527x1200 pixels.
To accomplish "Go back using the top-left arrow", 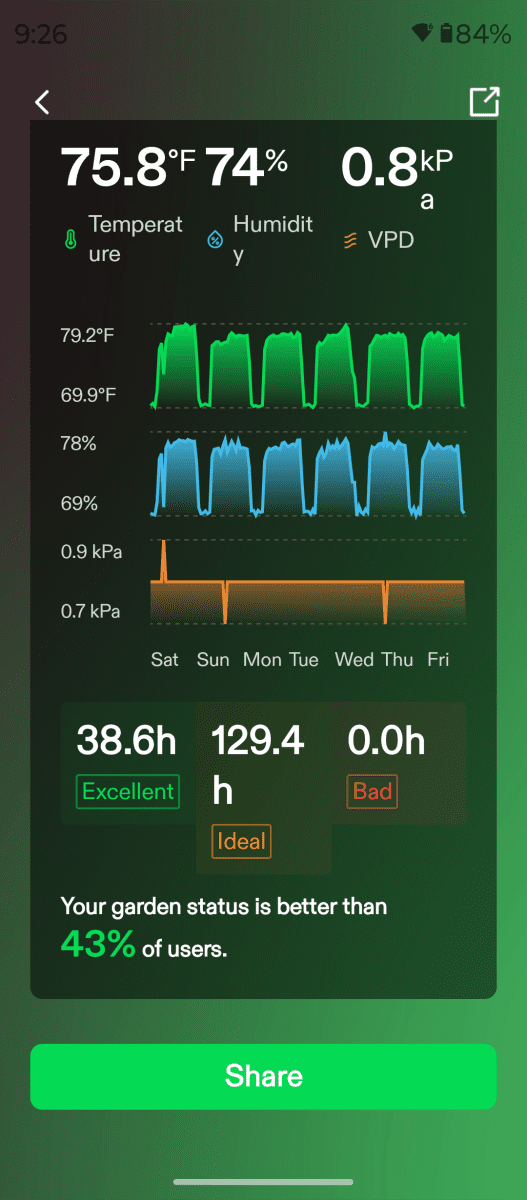I will pyautogui.click(x=42, y=101).
